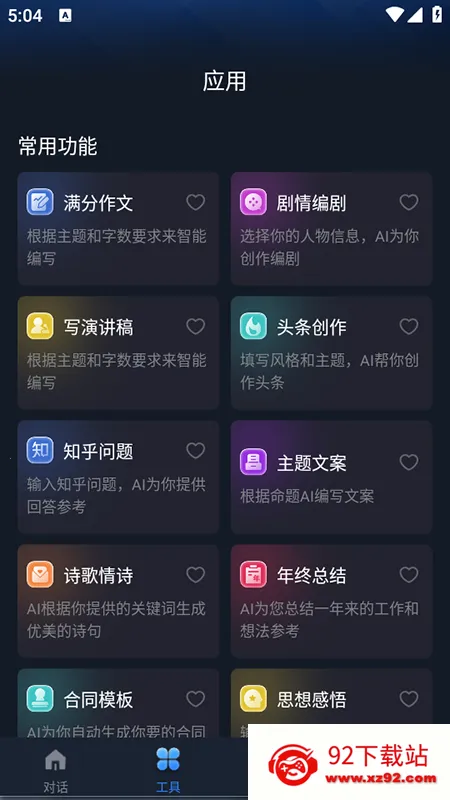Like the 诗歌情诗 tool

tap(195, 574)
